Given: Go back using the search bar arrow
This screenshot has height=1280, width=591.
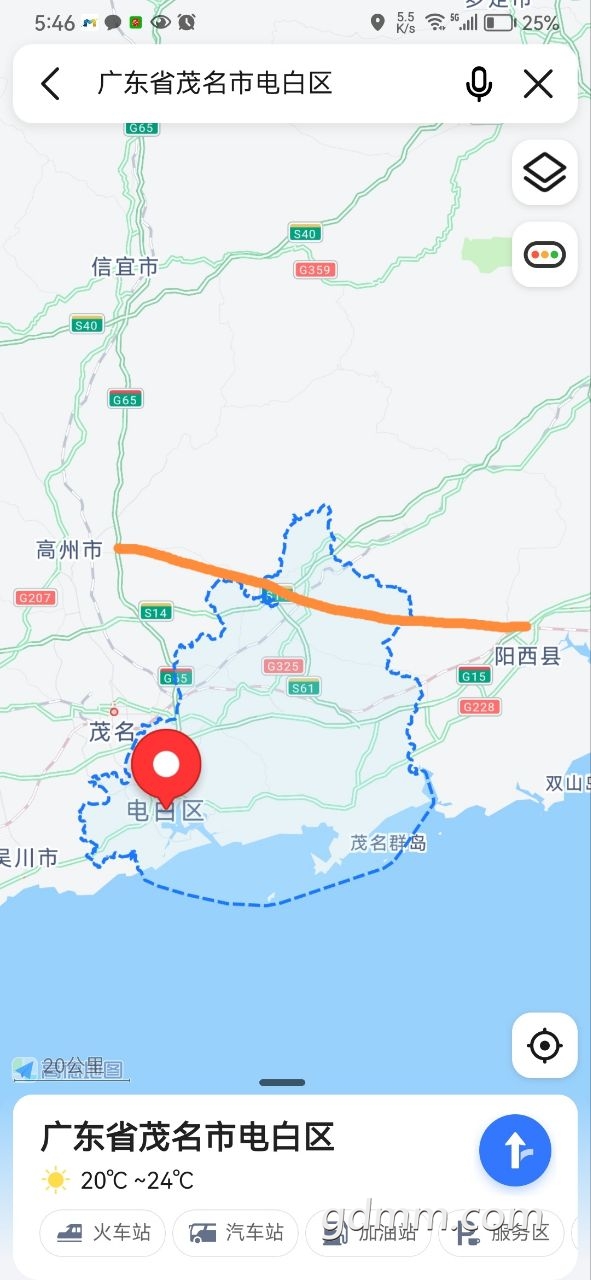Looking at the screenshot, I should click(50, 84).
